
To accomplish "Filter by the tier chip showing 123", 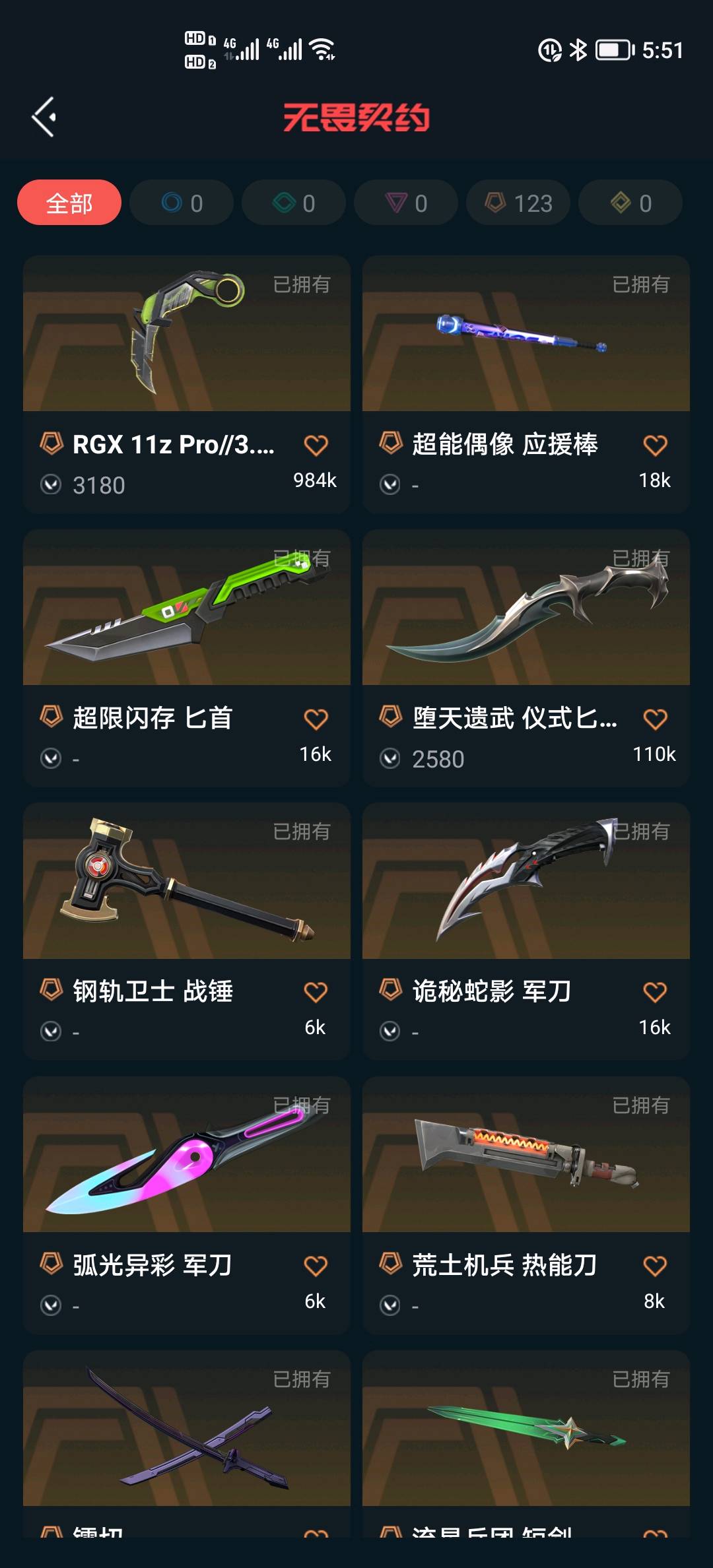I will [518, 203].
